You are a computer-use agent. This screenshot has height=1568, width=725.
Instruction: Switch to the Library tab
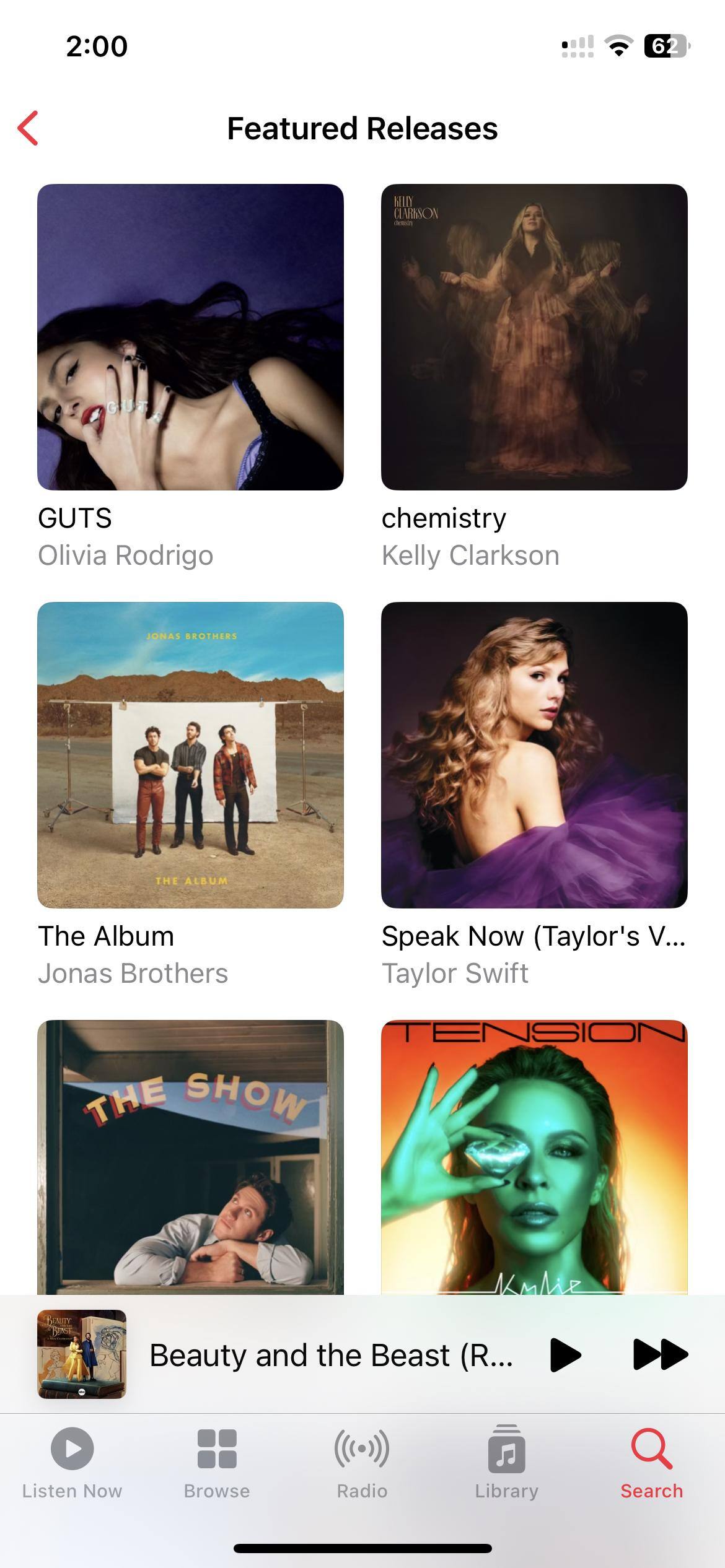507,1464
